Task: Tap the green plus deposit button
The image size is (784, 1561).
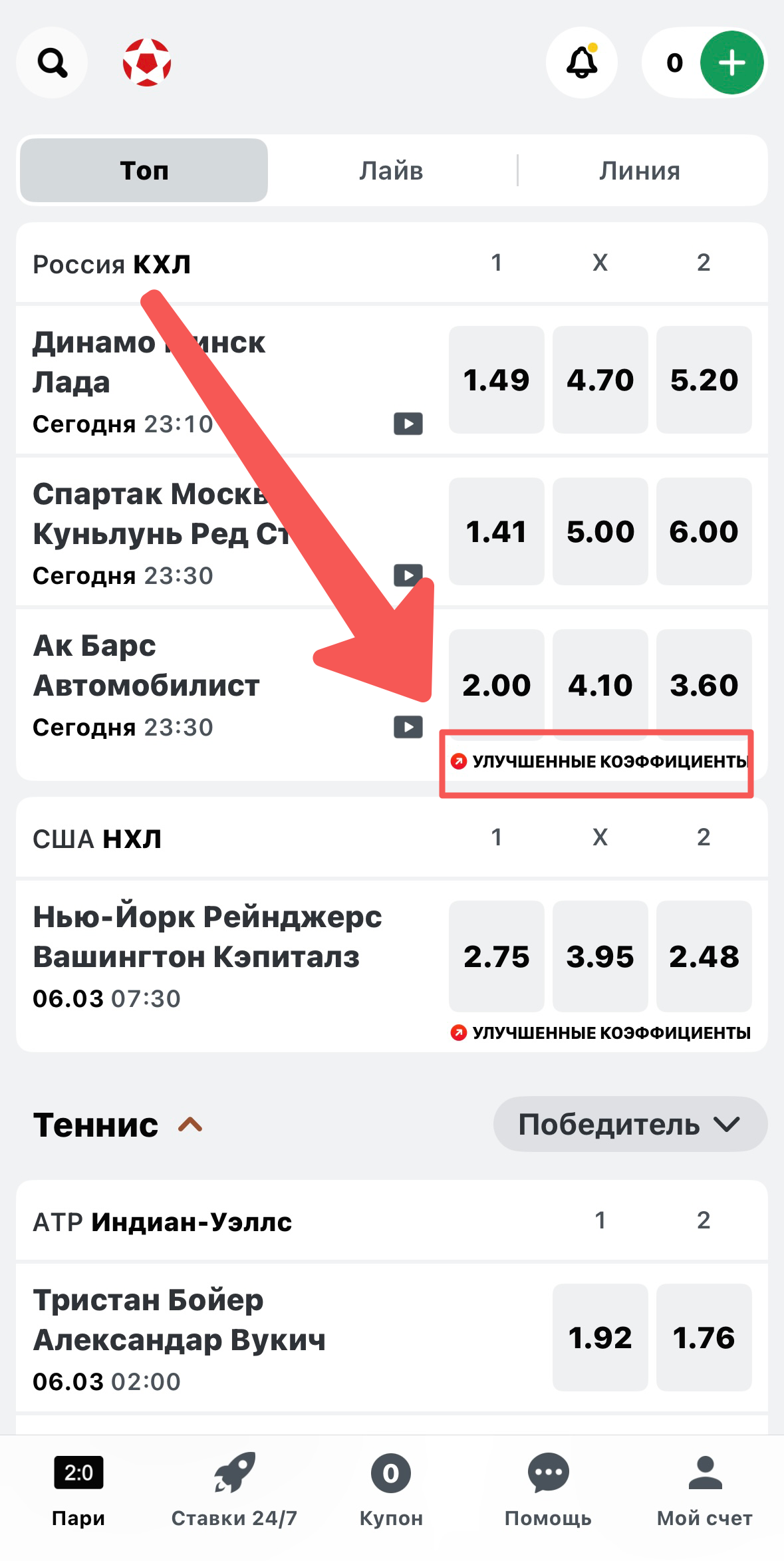Action: 731,63
